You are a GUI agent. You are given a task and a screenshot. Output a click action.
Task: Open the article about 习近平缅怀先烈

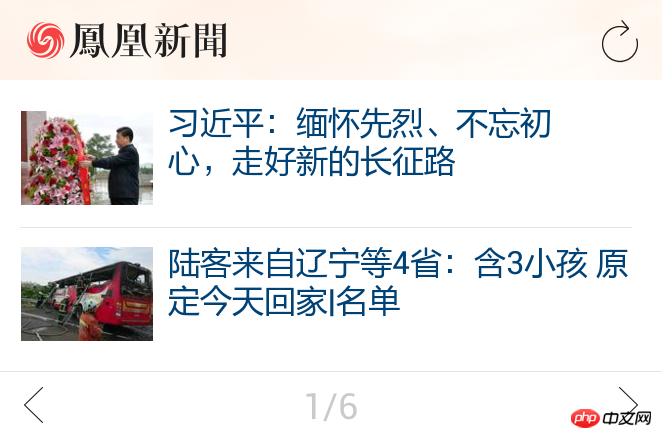(360, 142)
